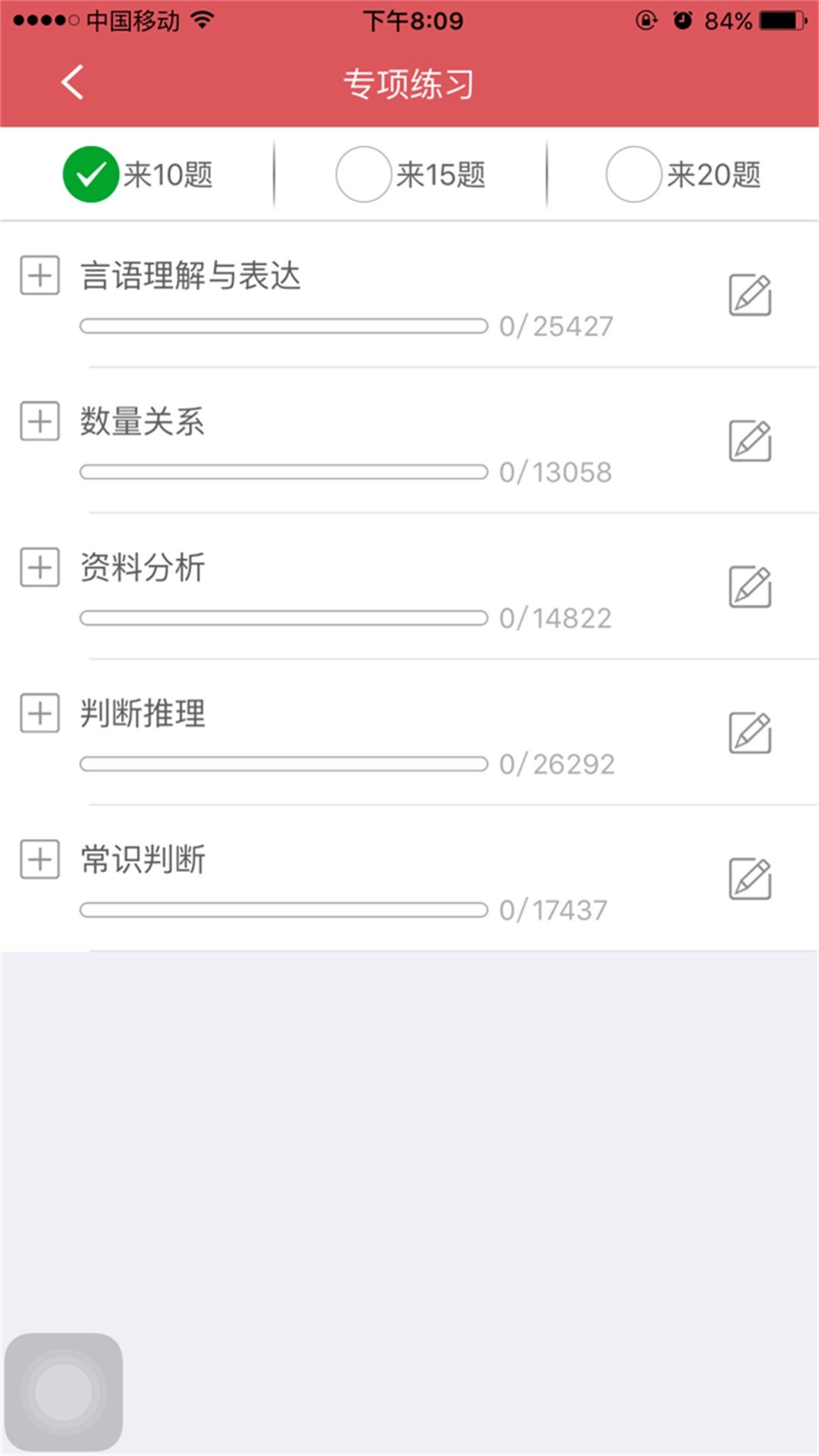This screenshot has height=1456, width=819.
Task: Tap the pencil icon for 常识判断
Action: (750, 879)
